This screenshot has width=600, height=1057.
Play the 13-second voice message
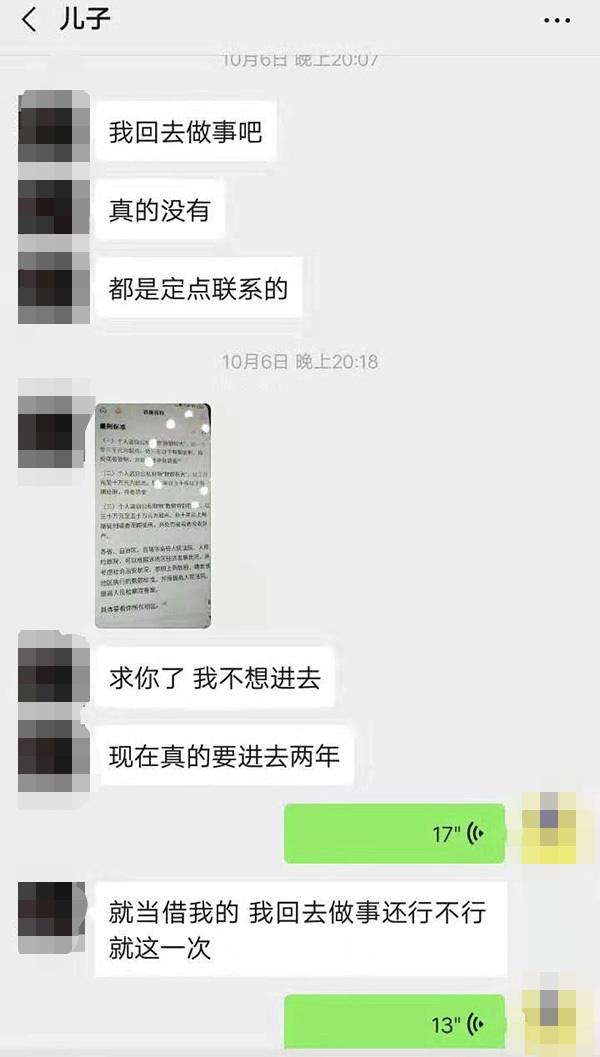click(395, 1024)
